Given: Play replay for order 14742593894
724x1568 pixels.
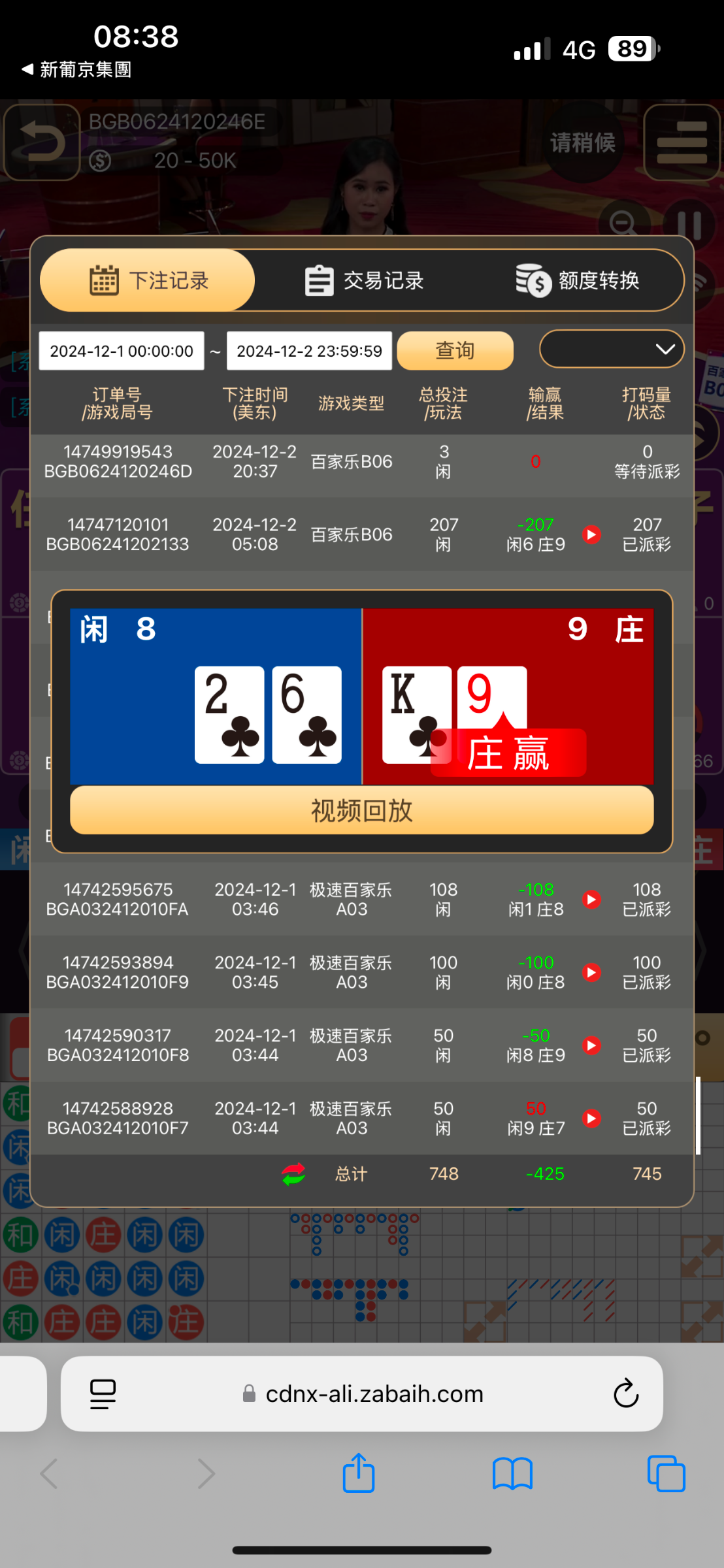Looking at the screenshot, I should point(591,972).
